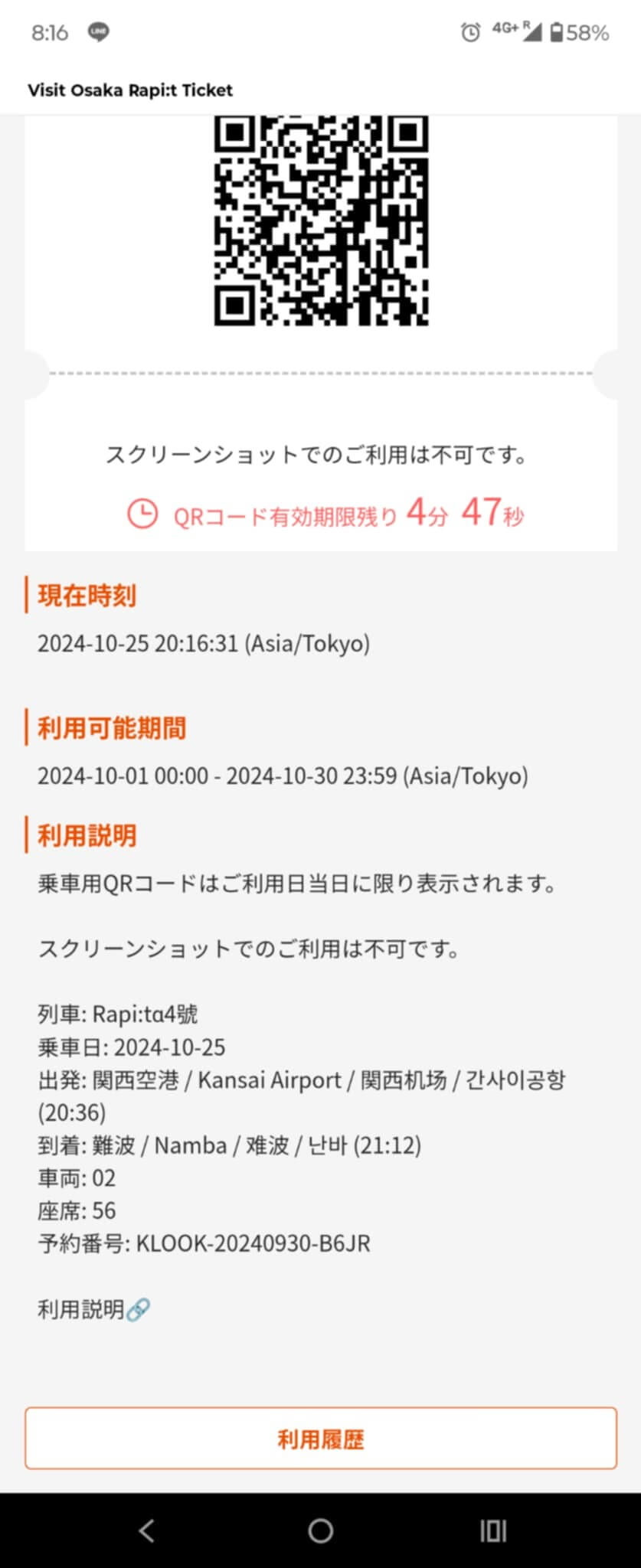Screen dimensions: 641x1568
Task: Open the 利用履歴 usage history button
Action: pyautogui.click(x=320, y=1438)
